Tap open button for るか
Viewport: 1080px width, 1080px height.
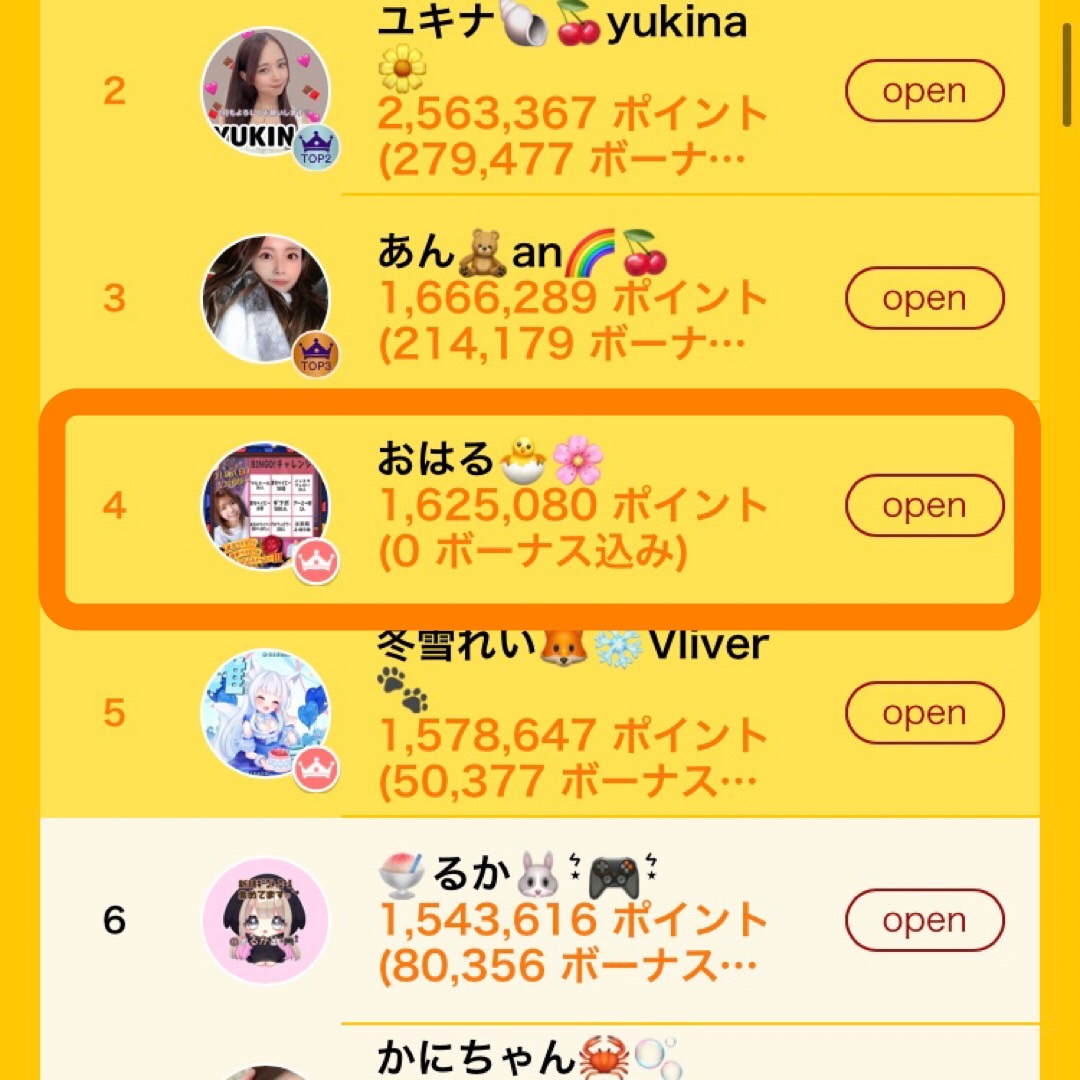click(924, 920)
